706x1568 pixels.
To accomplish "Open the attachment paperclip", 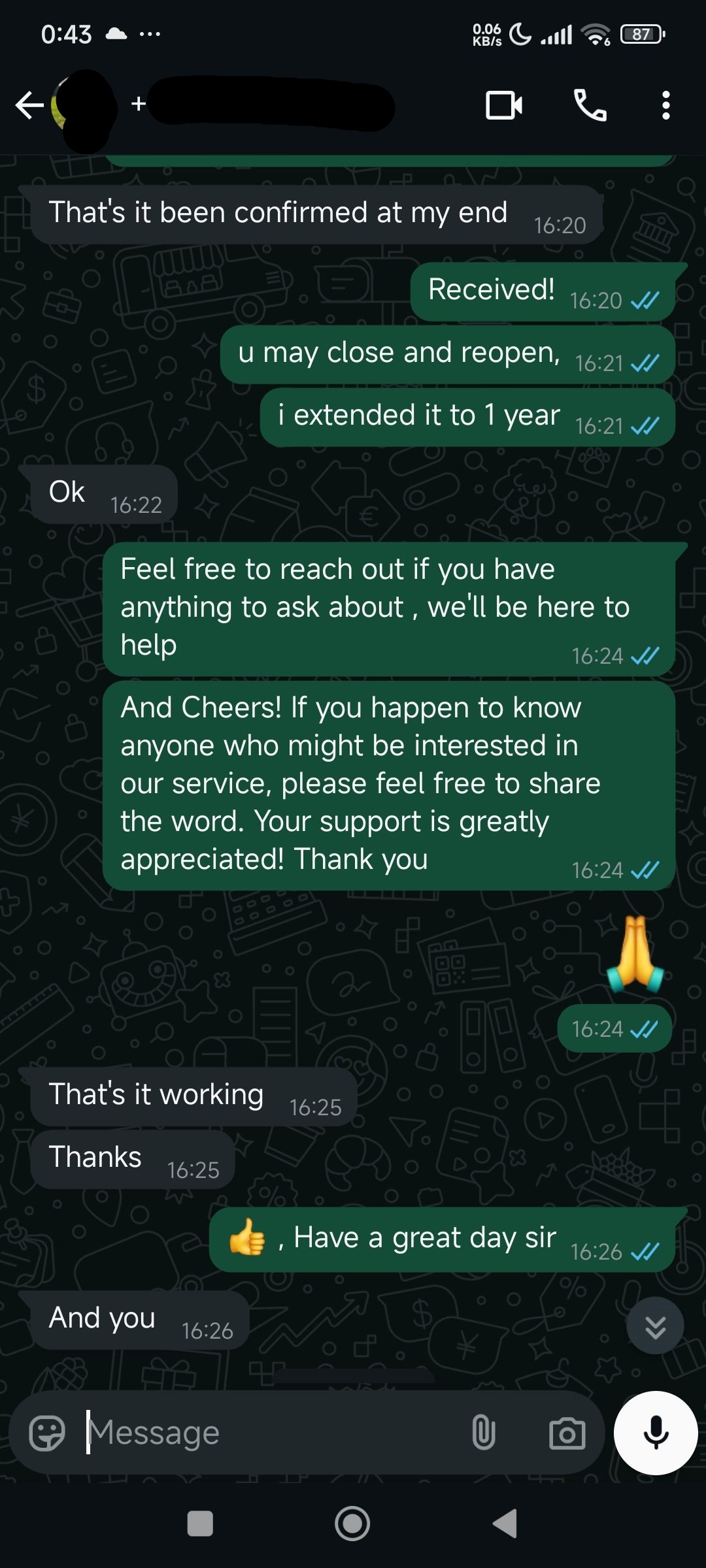I will [x=483, y=1433].
